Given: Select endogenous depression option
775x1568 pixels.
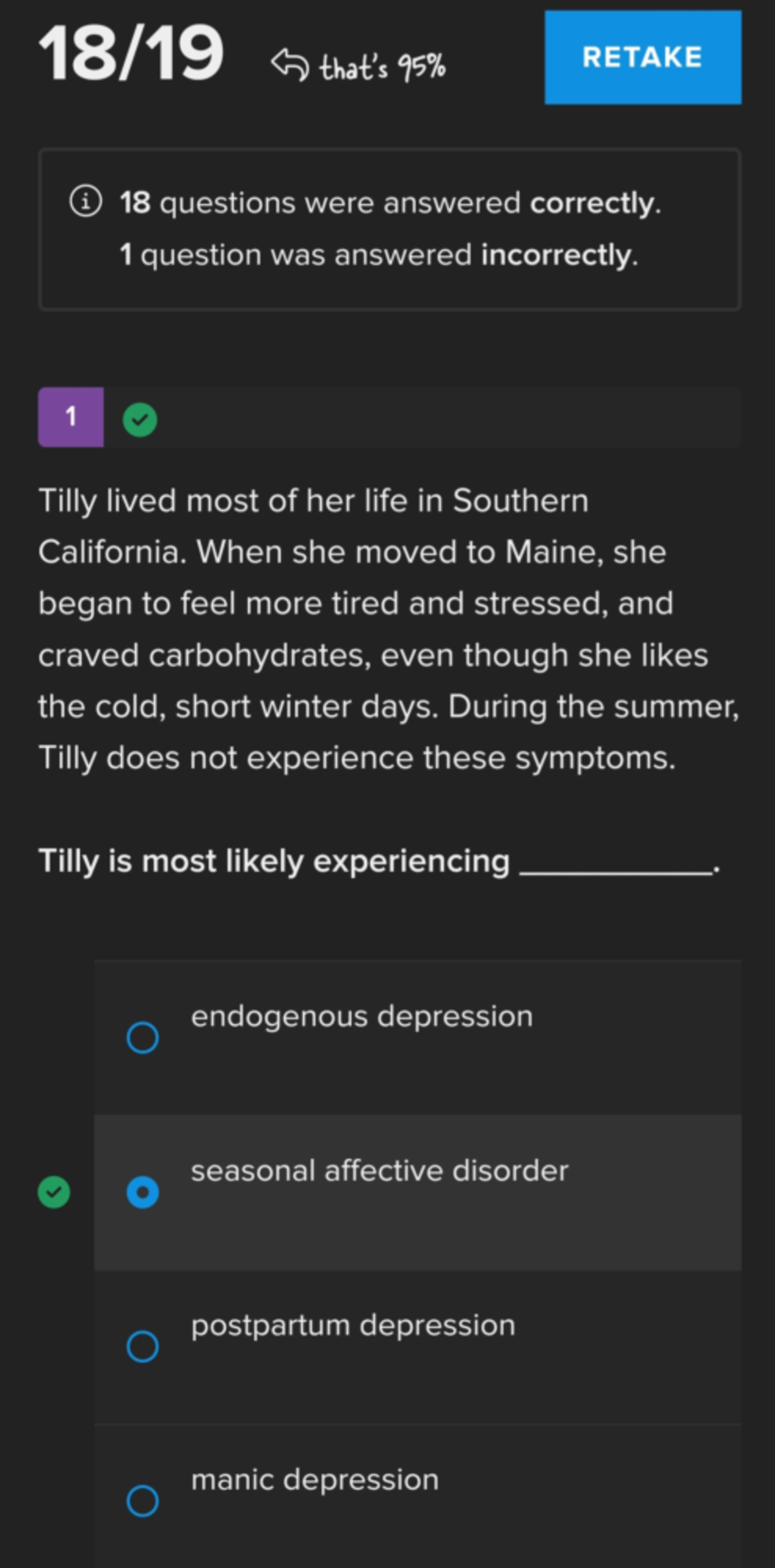Looking at the screenshot, I should pyautogui.click(x=143, y=1037).
